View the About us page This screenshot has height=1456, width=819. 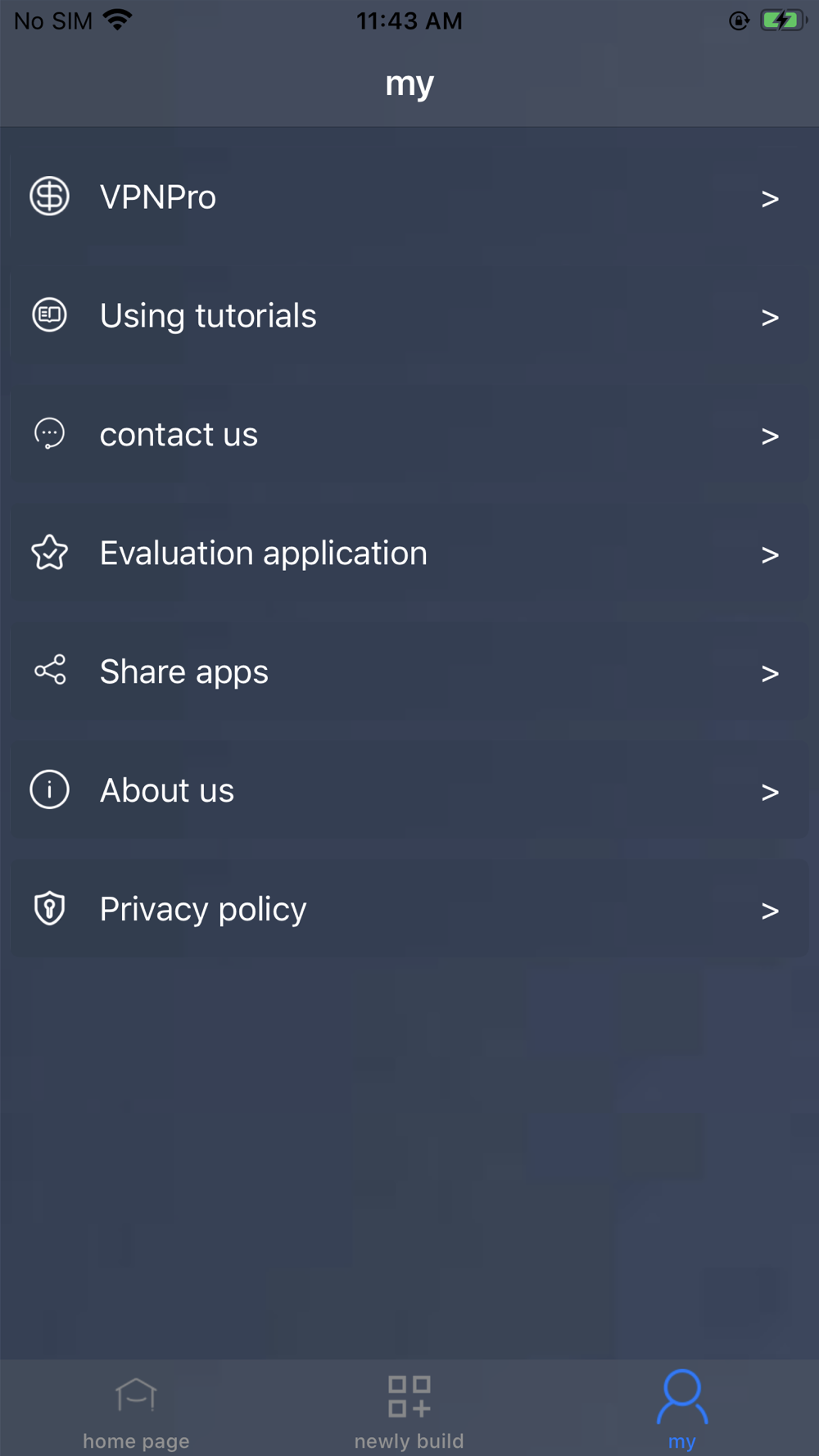(409, 791)
